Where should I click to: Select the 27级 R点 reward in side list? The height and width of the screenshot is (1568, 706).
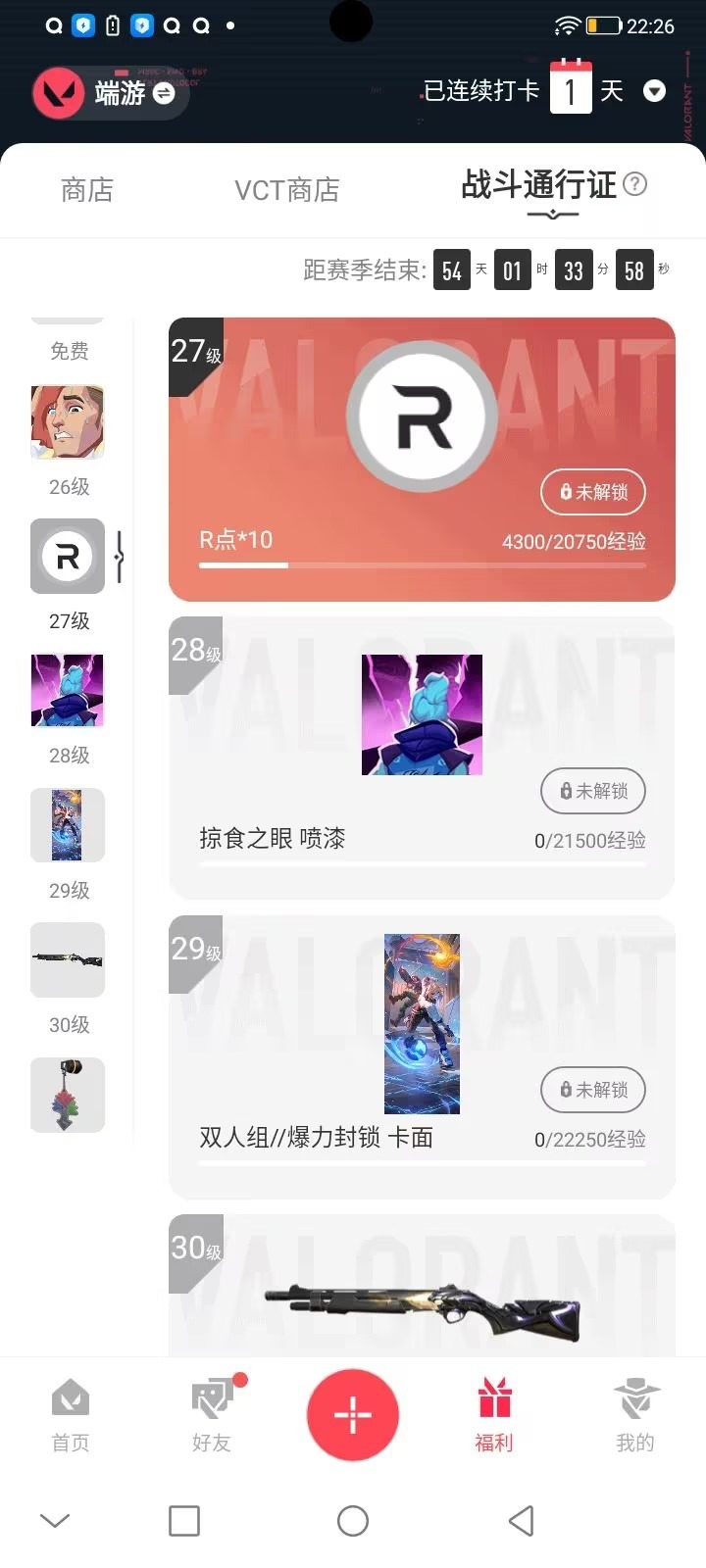click(x=68, y=557)
